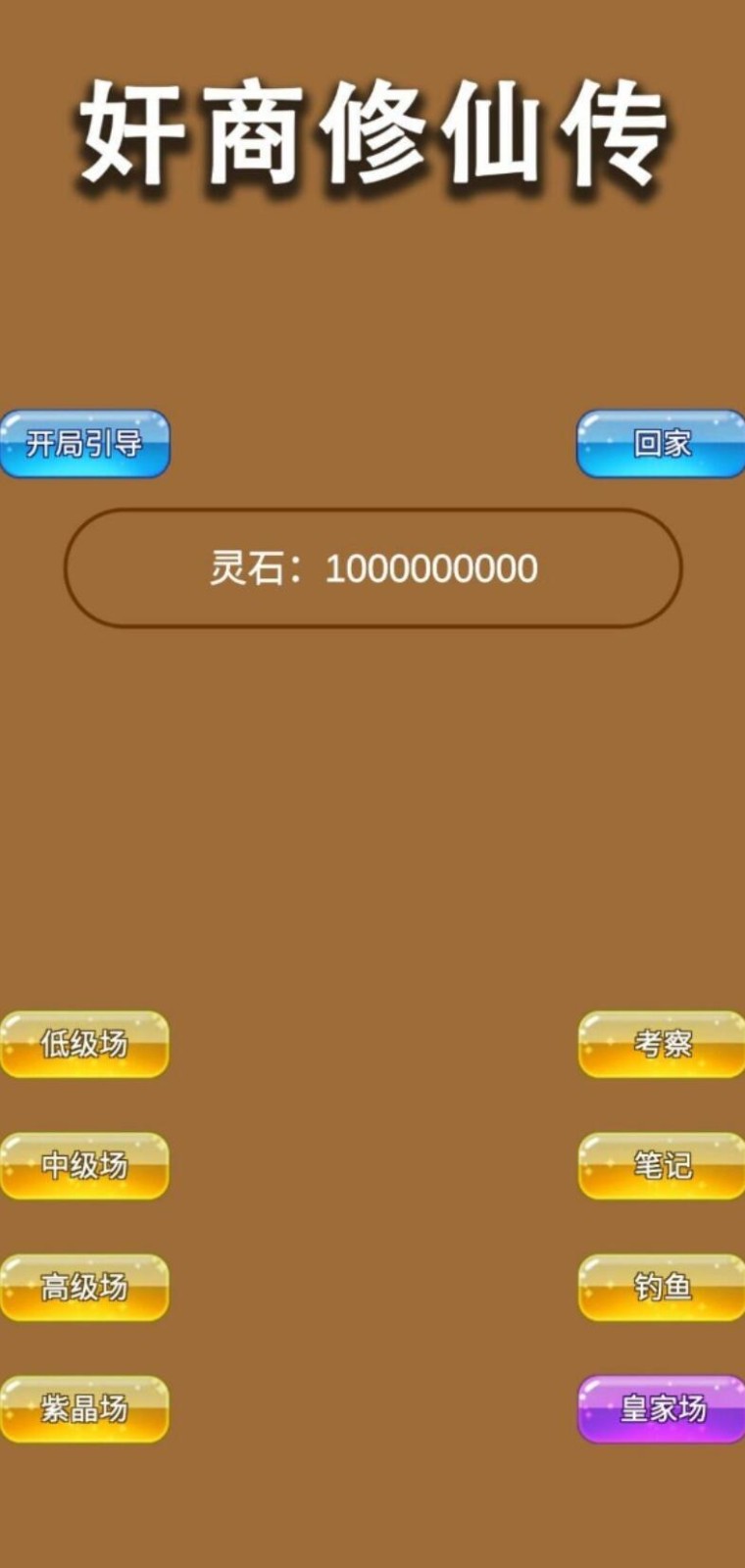Select the 中级场 mid-level arena
The width and height of the screenshot is (745, 1568).
tap(84, 1166)
